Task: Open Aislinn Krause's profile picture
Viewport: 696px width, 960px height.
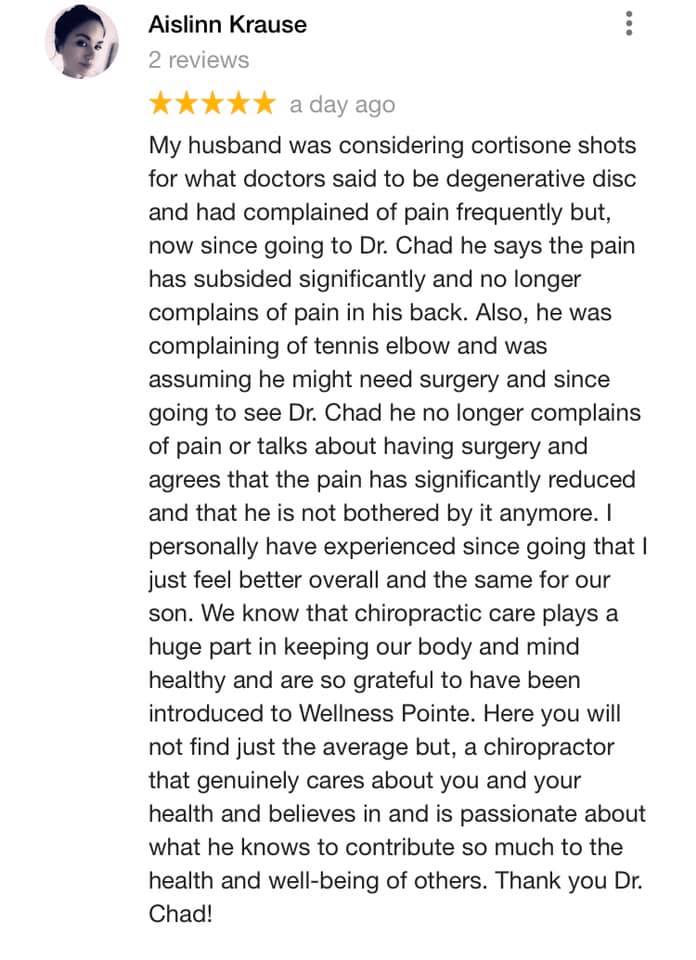Action: click(x=82, y=42)
